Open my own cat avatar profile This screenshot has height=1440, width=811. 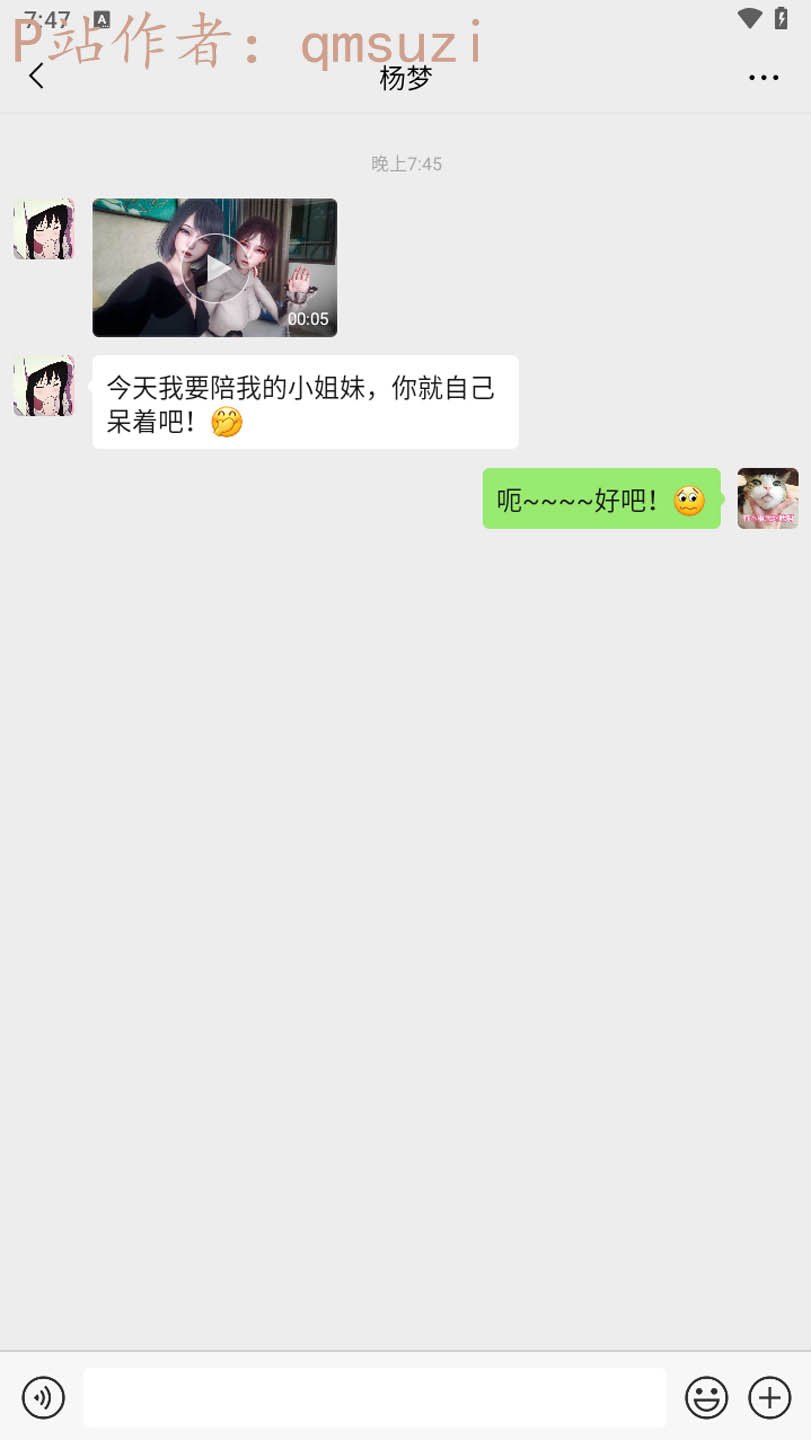pos(767,498)
